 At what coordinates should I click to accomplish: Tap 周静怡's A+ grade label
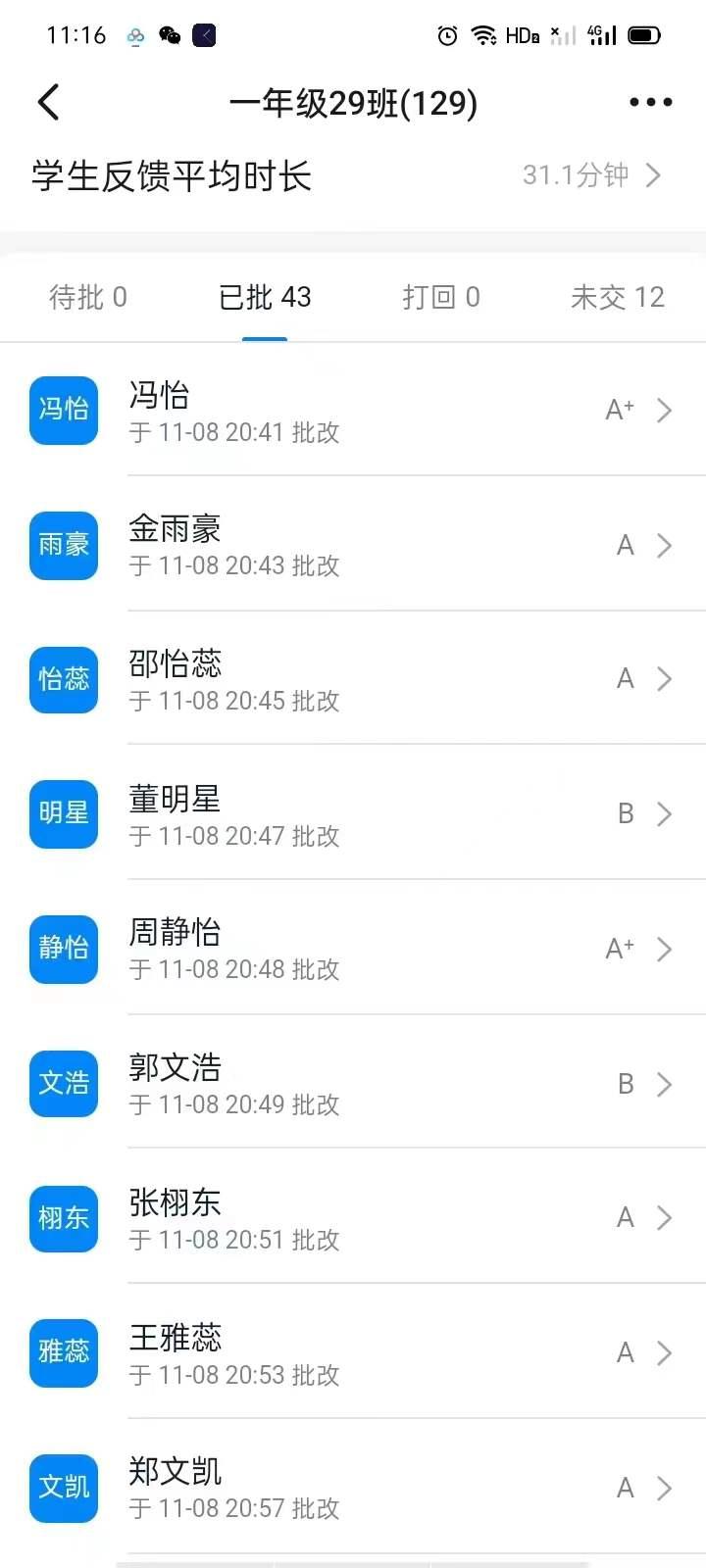(x=619, y=948)
